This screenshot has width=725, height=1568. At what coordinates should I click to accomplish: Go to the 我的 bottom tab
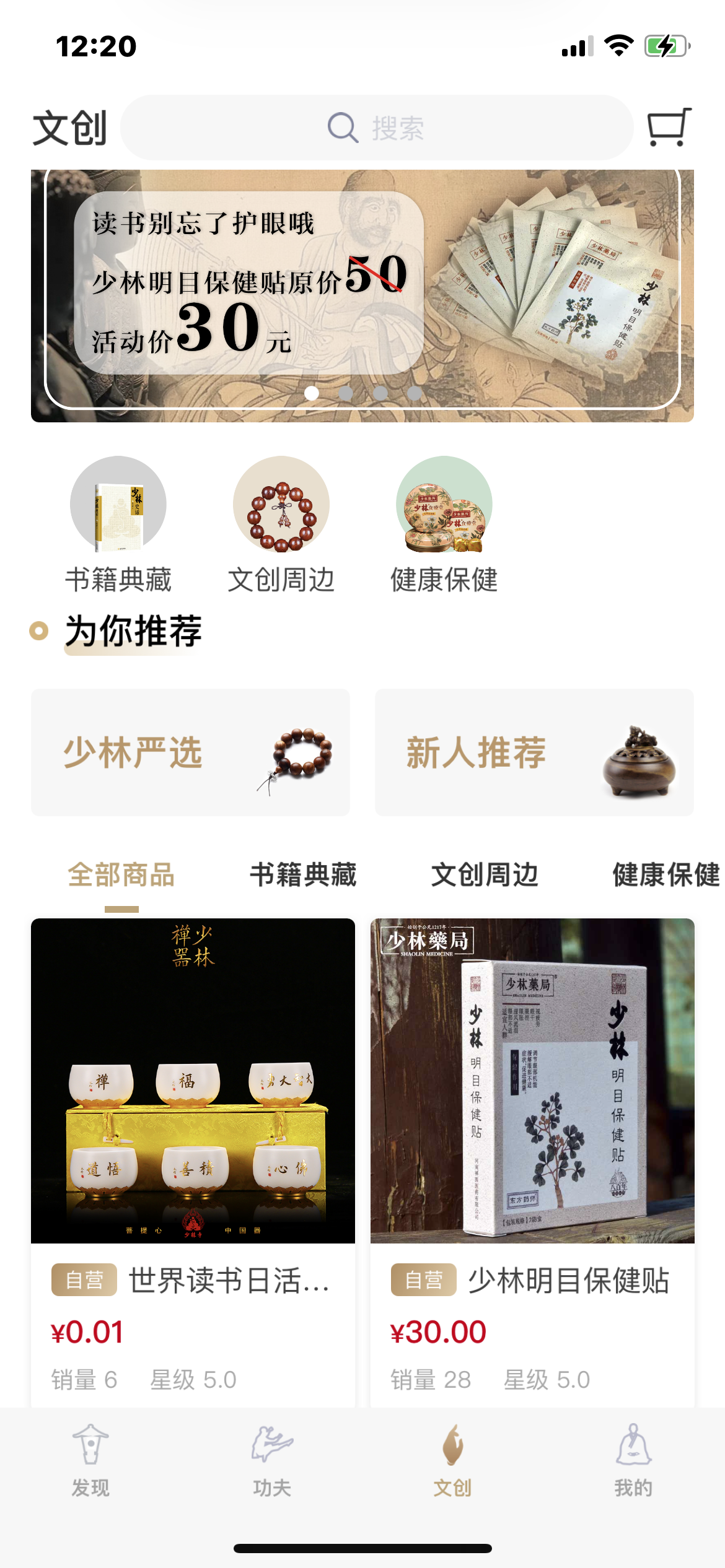[x=633, y=1460]
